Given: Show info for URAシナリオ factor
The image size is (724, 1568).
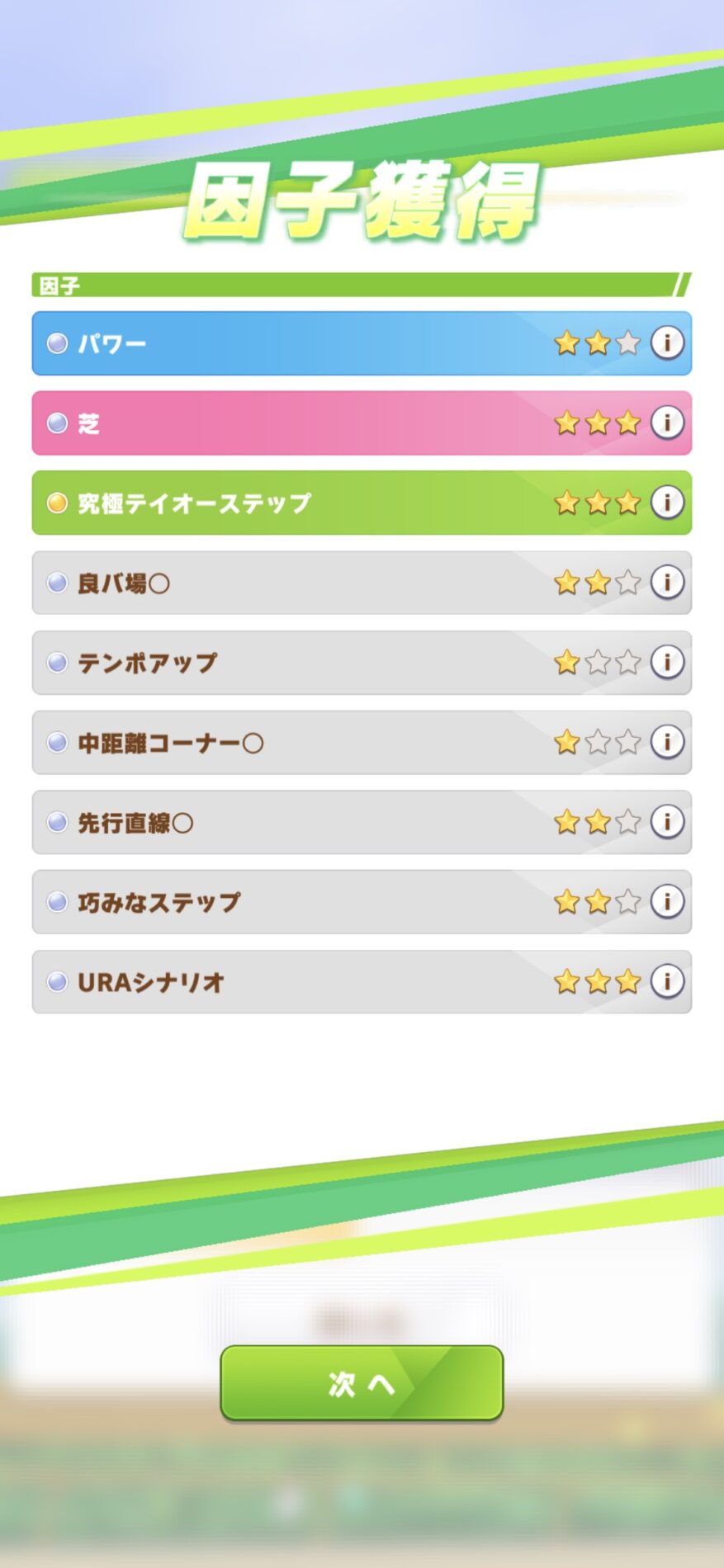Looking at the screenshot, I should pyautogui.click(x=667, y=981).
